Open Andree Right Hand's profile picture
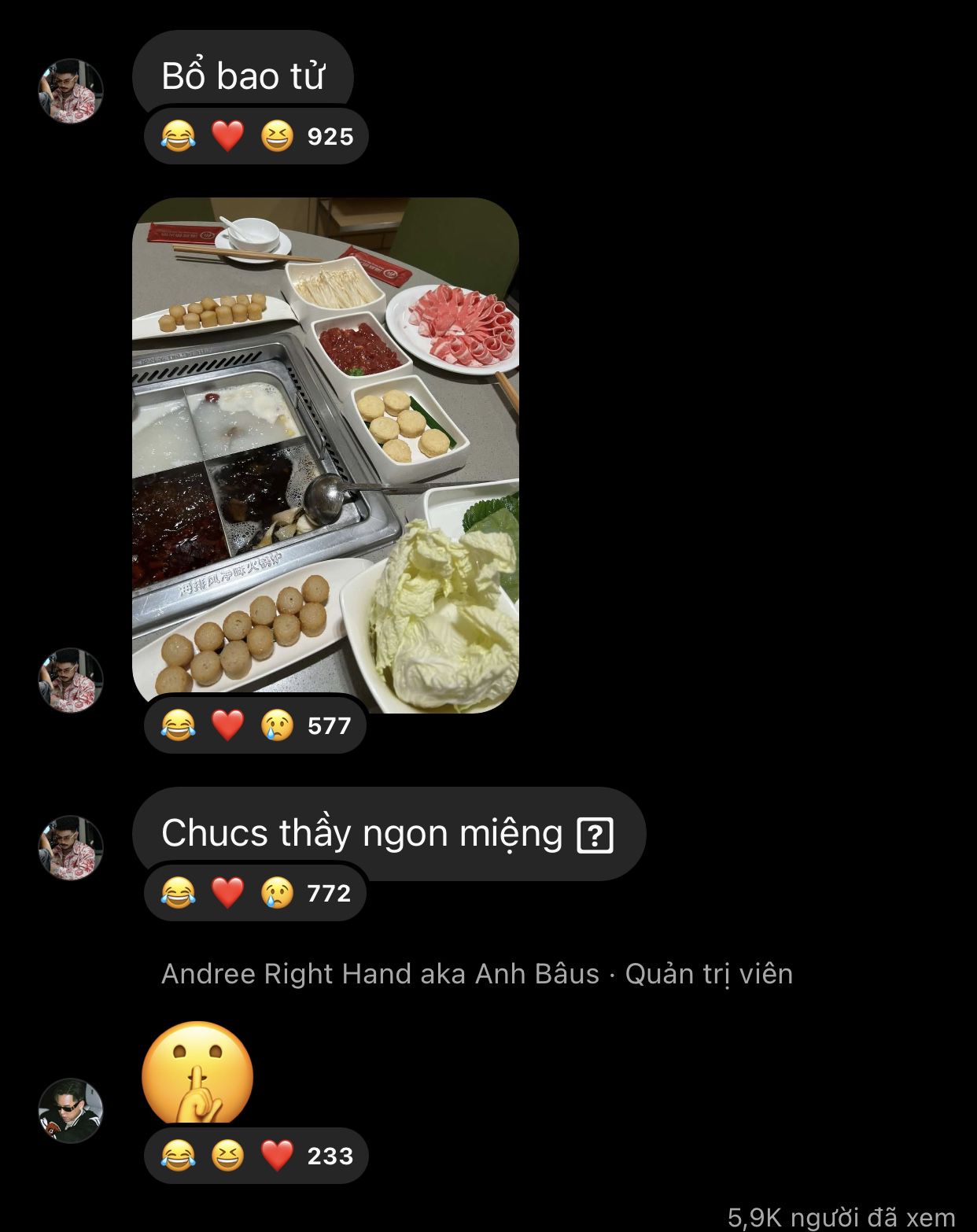977x1232 pixels. pos(71,1110)
